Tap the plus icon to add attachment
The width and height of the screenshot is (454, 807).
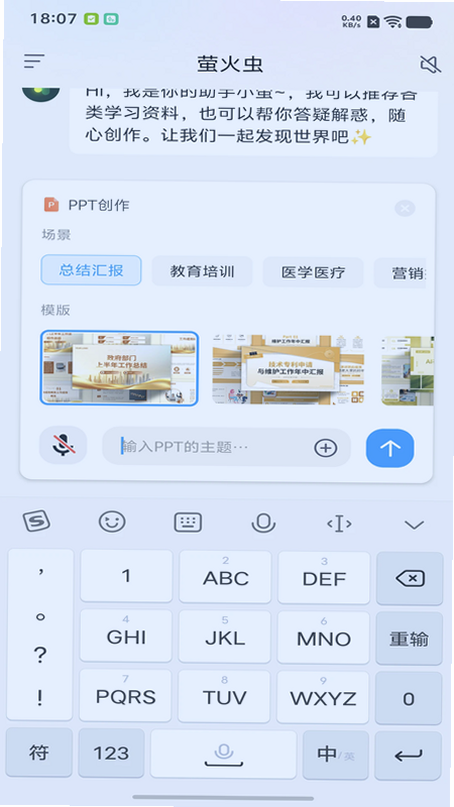click(325, 448)
